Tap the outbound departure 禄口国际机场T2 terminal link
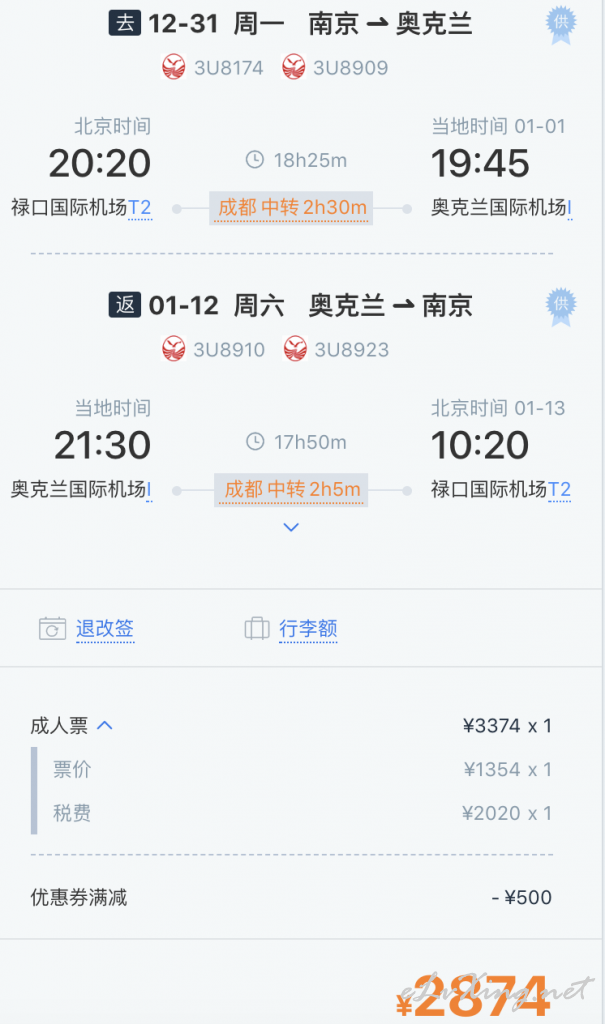 click(x=140, y=208)
